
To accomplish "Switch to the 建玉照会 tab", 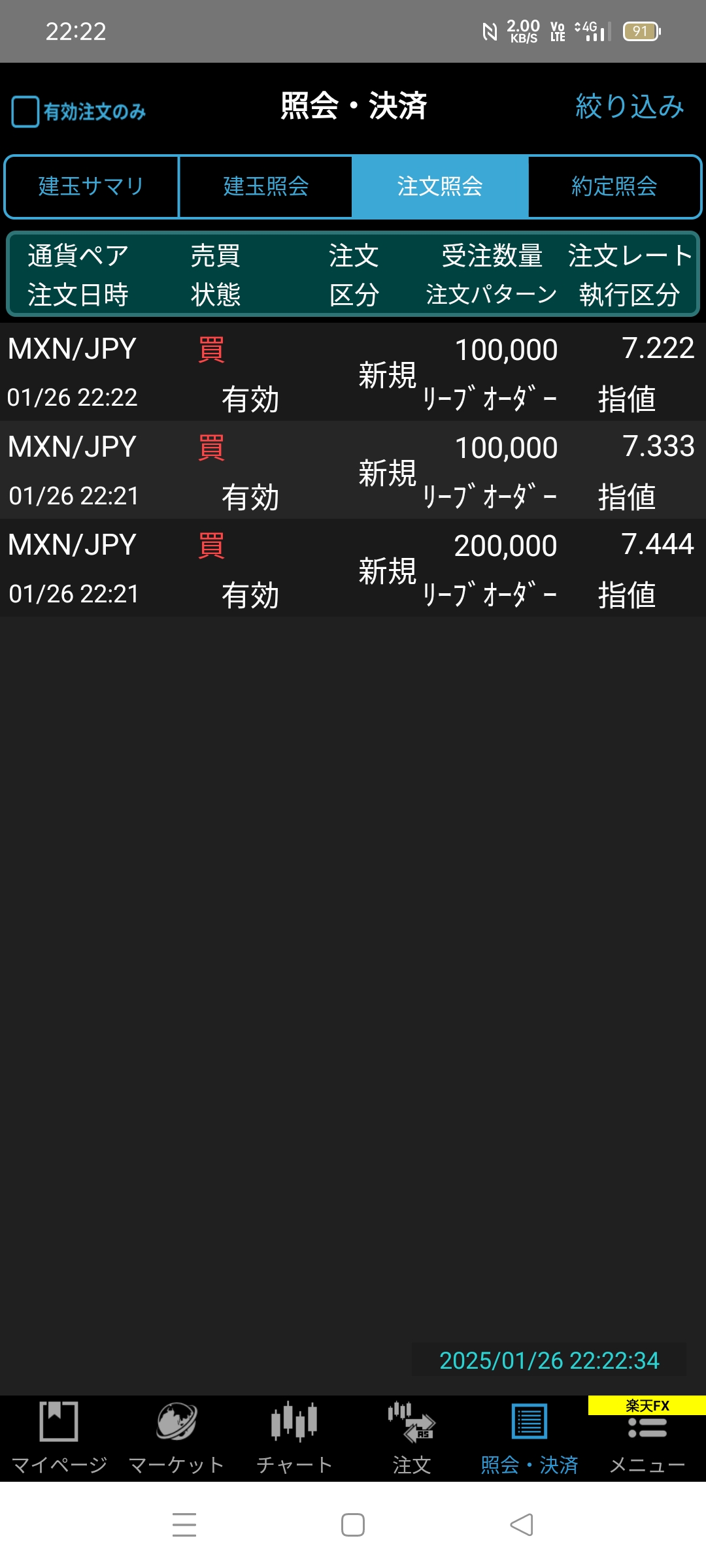I will click(266, 187).
